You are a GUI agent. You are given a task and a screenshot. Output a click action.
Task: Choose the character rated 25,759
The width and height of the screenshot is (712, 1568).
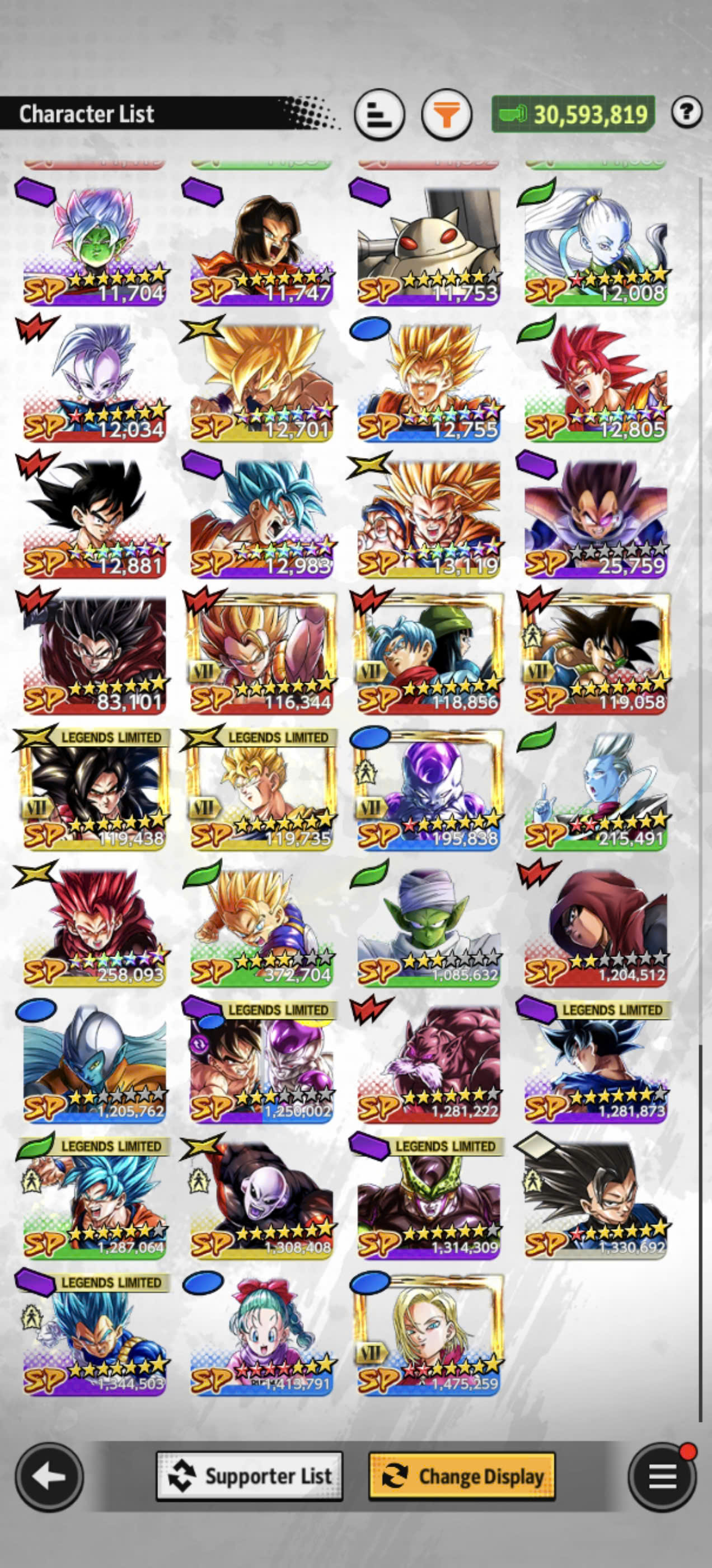tap(595, 517)
